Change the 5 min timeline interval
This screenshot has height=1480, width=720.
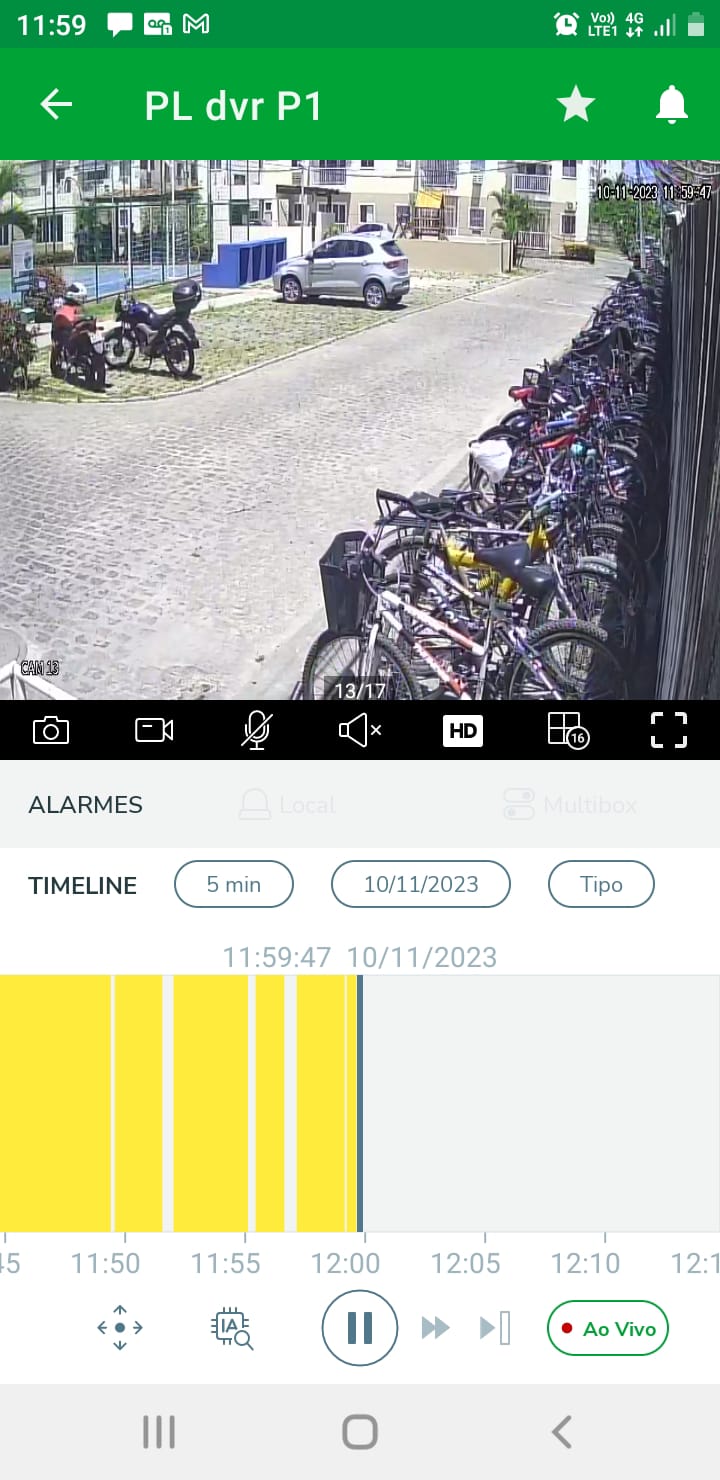pyautogui.click(x=234, y=884)
